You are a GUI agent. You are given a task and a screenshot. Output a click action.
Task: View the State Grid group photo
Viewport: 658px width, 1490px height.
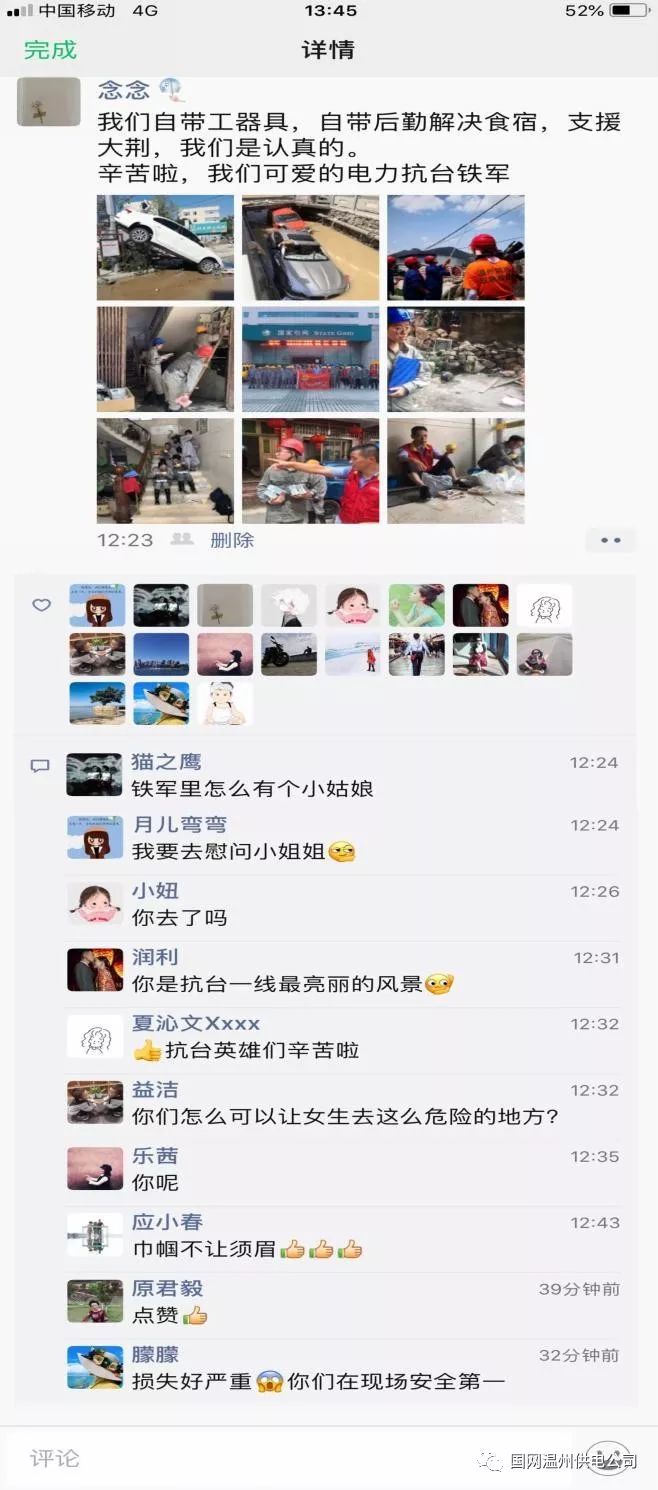pyautogui.click(x=310, y=359)
